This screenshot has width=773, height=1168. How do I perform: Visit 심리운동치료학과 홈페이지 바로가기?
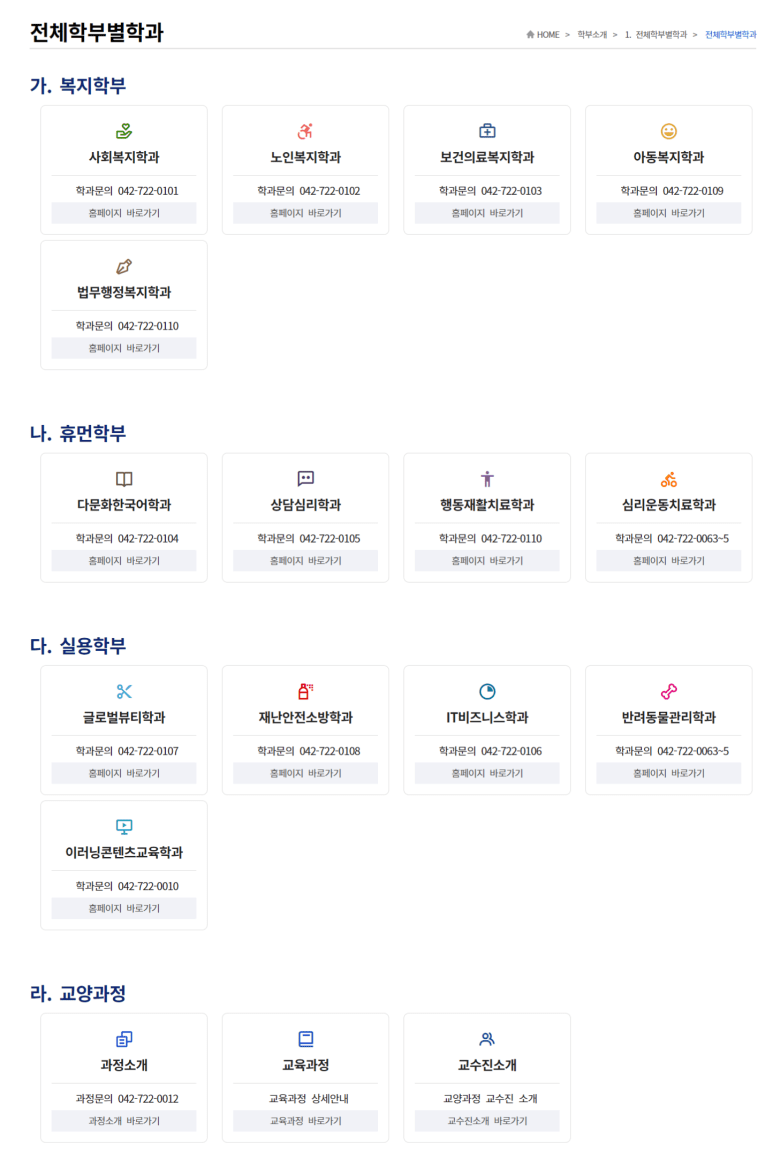coord(668,561)
